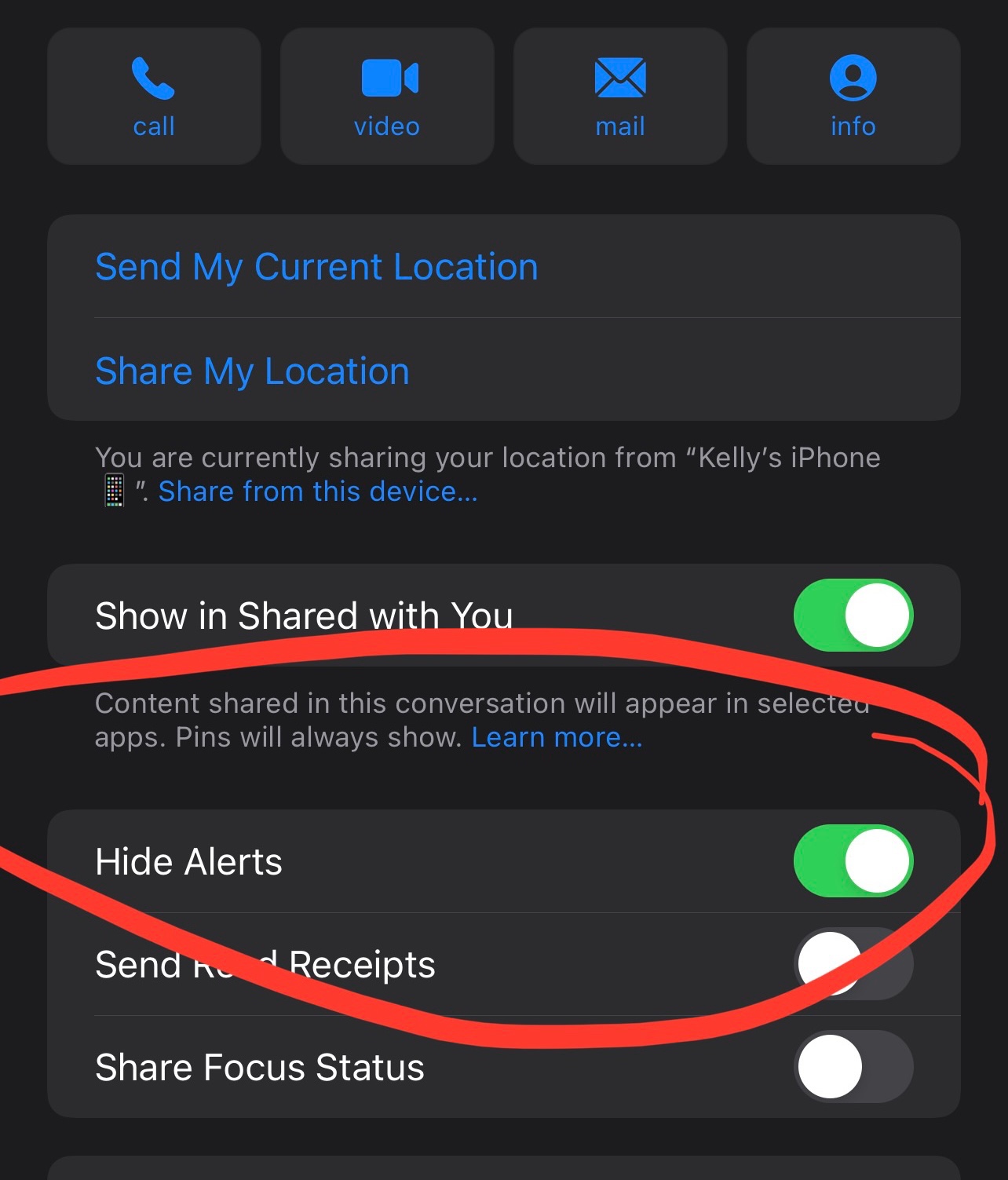The height and width of the screenshot is (1180, 1008).
Task: Open Learn more about shared content
Action: pos(557,737)
